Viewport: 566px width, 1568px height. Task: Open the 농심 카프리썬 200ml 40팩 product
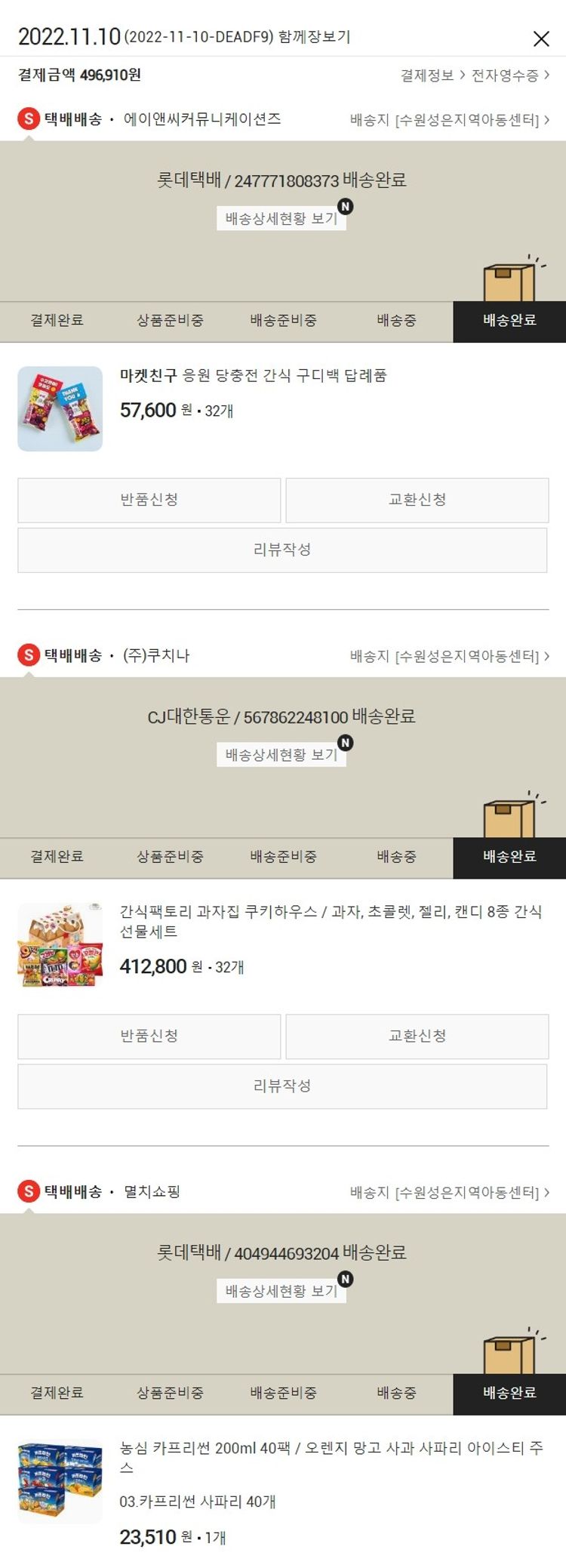click(x=331, y=1457)
